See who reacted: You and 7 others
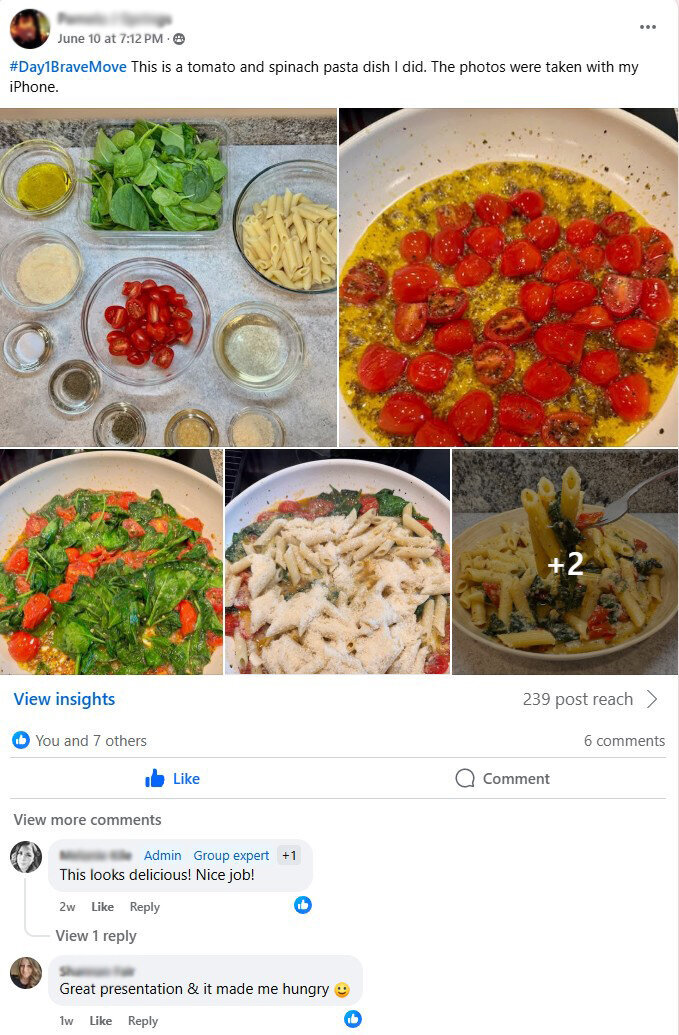679x1035 pixels. click(x=90, y=741)
